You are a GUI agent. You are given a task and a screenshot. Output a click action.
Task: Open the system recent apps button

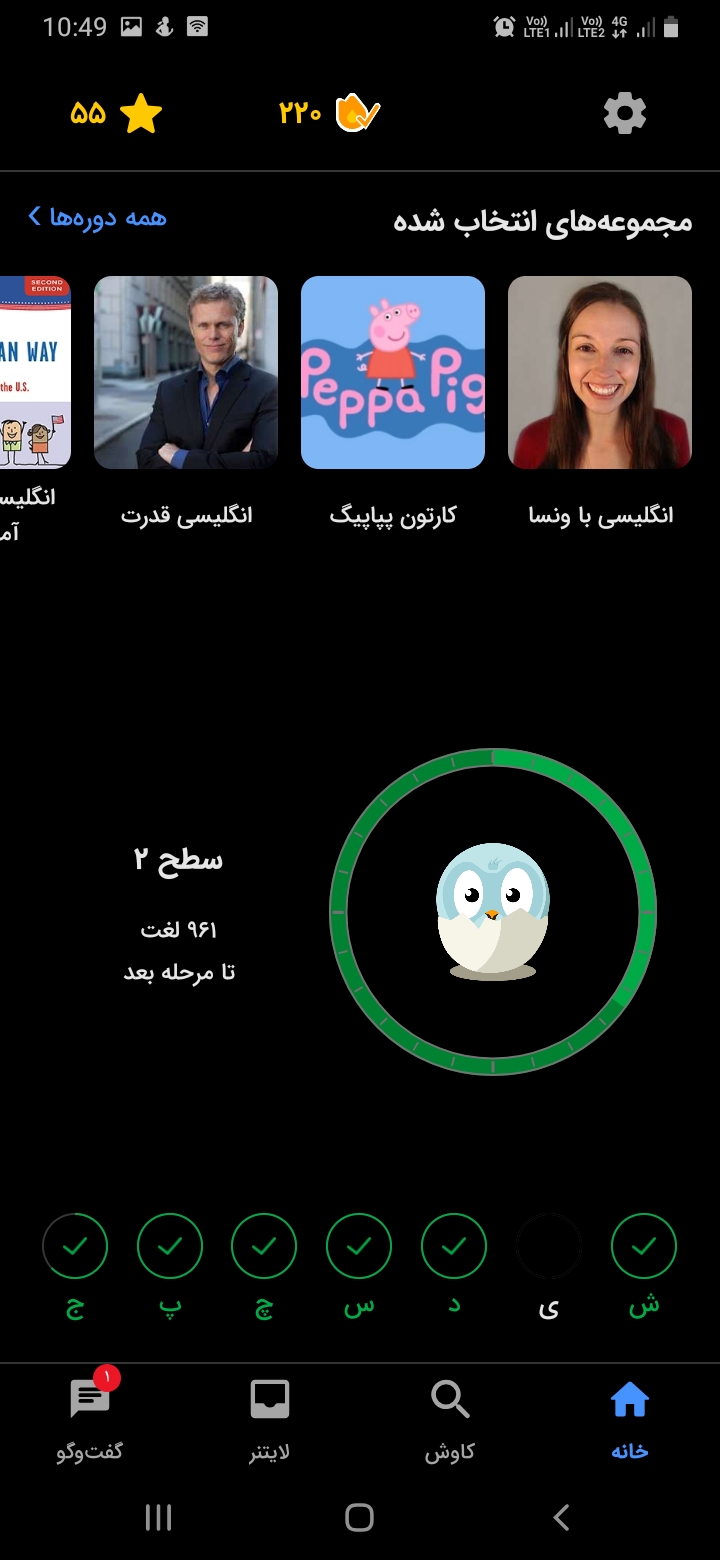click(x=159, y=1517)
